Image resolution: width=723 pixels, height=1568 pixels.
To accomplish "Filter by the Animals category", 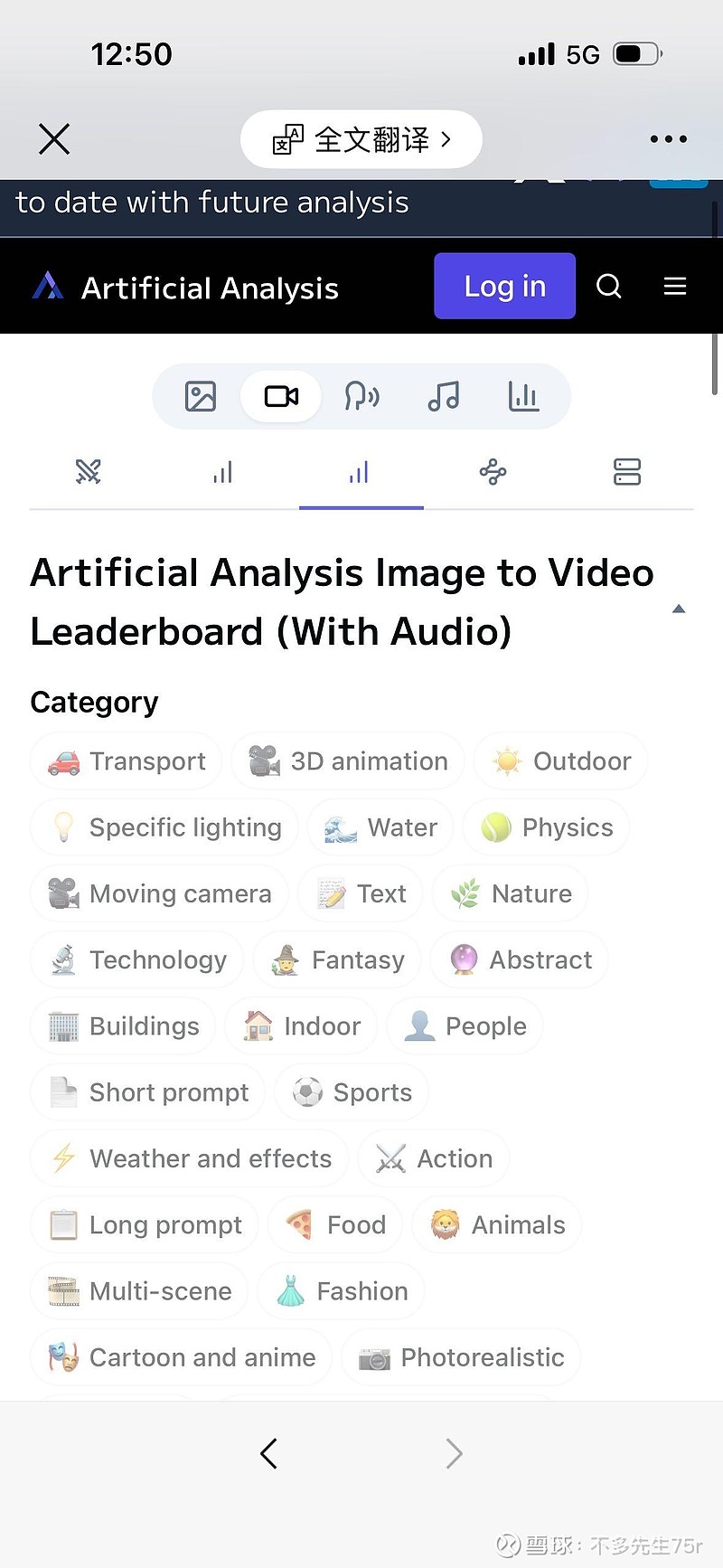I will click(497, 1225).
